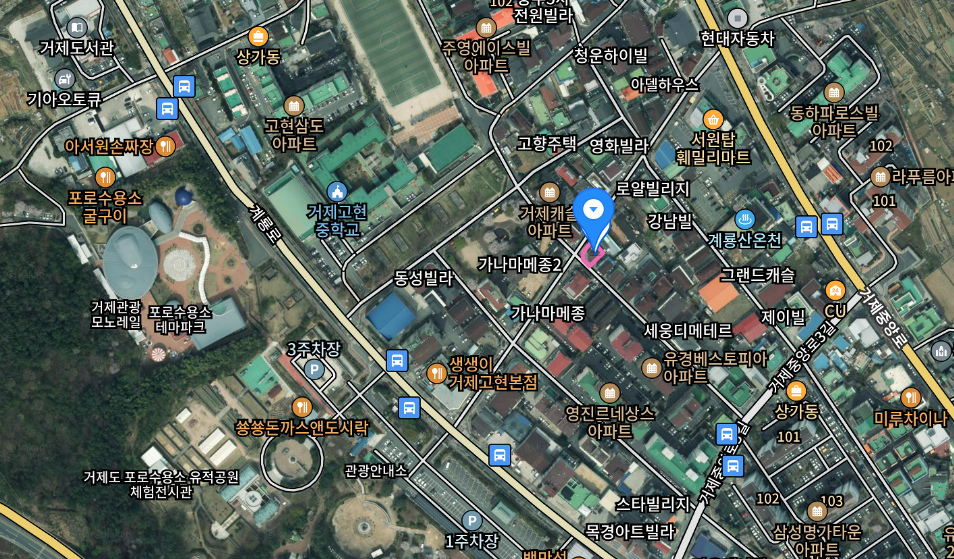Open 생생이 거제고현본점 restaurant marker
The width and height of the screenshot is (954, 559).
coord(437,373)
